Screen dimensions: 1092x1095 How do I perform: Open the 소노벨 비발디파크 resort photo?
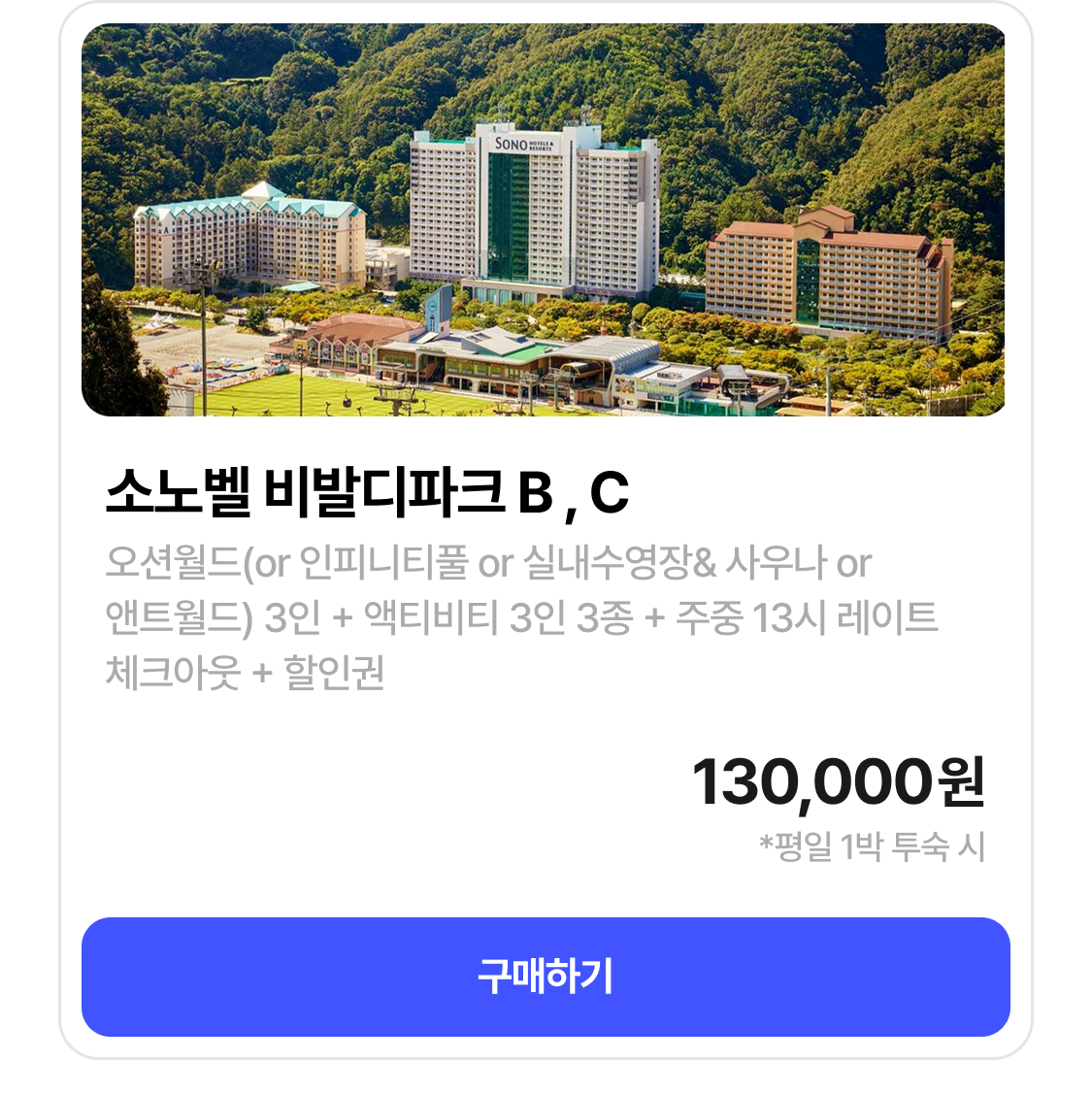tap(544, 220)
